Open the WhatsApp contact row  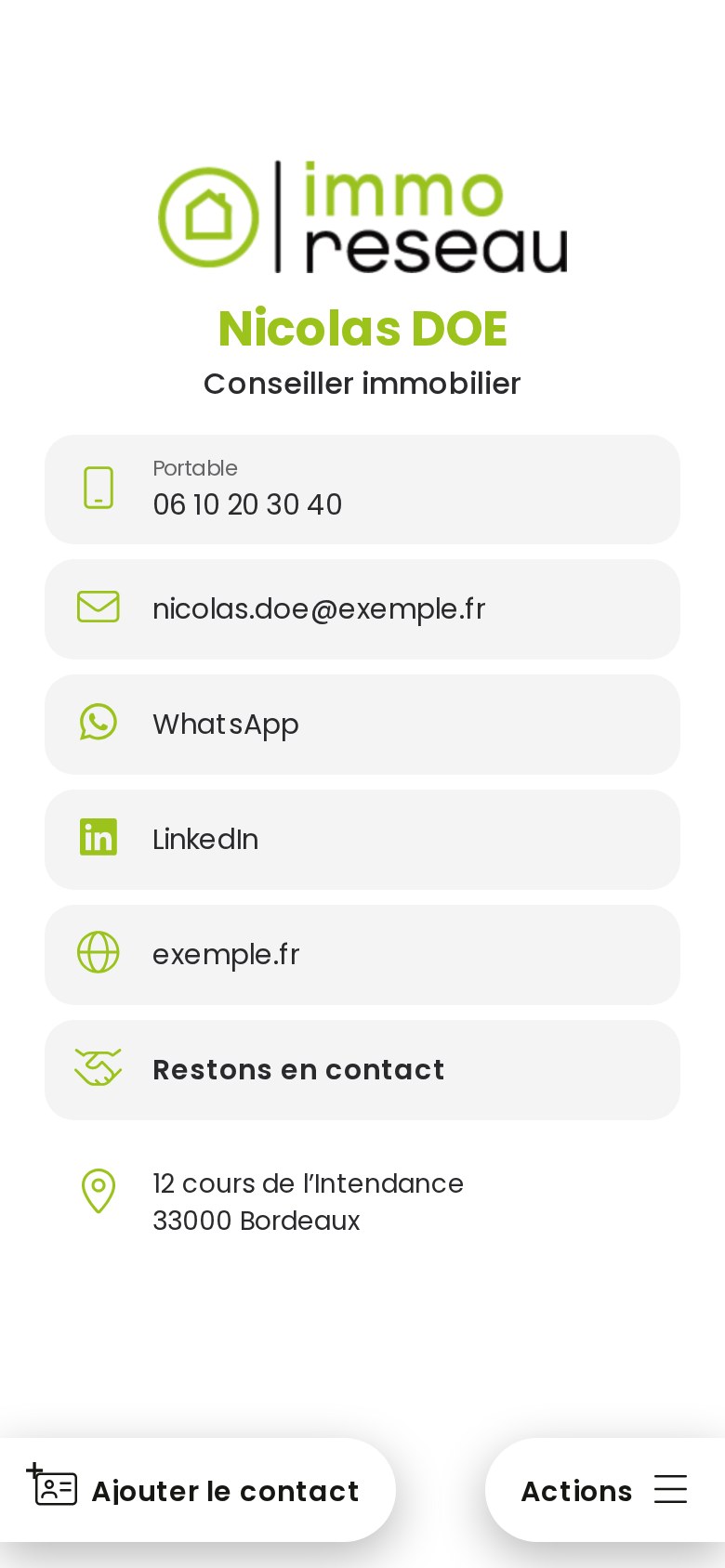[362, 725]
